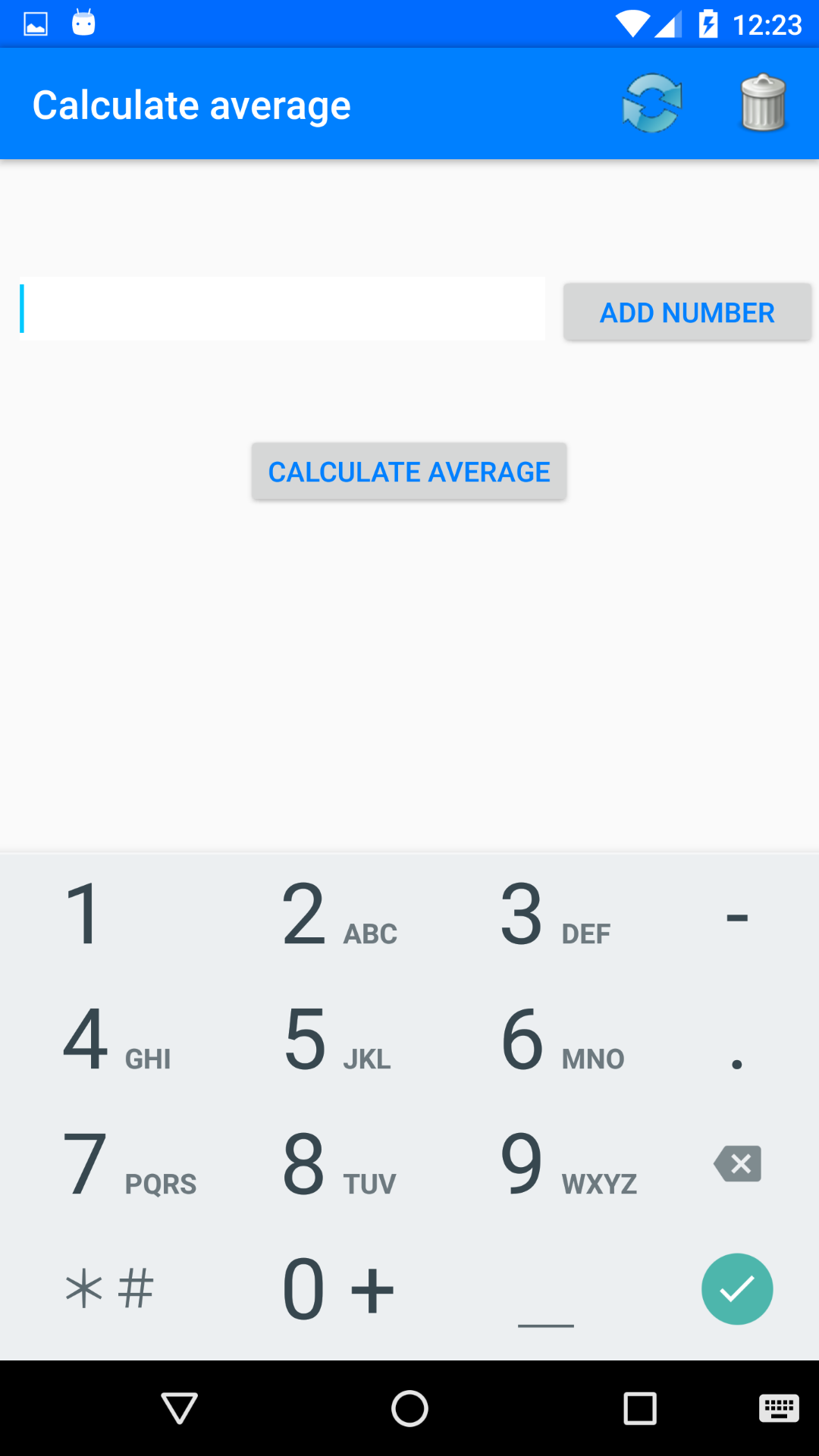The width and height of the screenshot is (819, 1456).
Task: Select the number entry text field
Action: [282, 309]
